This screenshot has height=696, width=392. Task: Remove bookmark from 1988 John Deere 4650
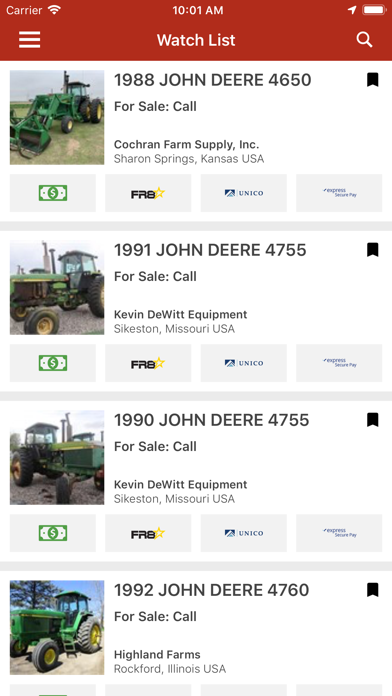click(x=372, y=80)
